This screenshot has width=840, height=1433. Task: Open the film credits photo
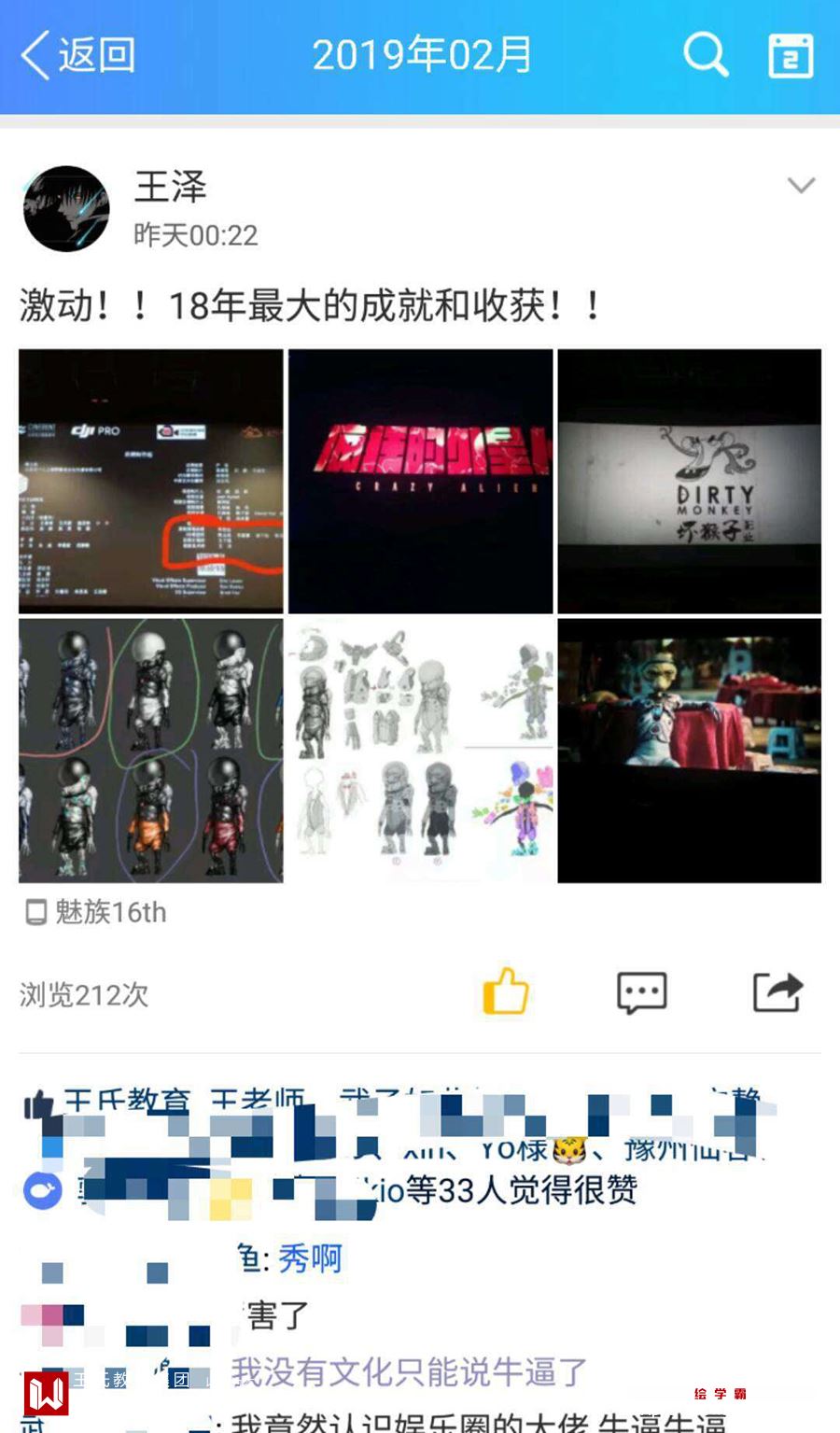(x=150, y=481)
